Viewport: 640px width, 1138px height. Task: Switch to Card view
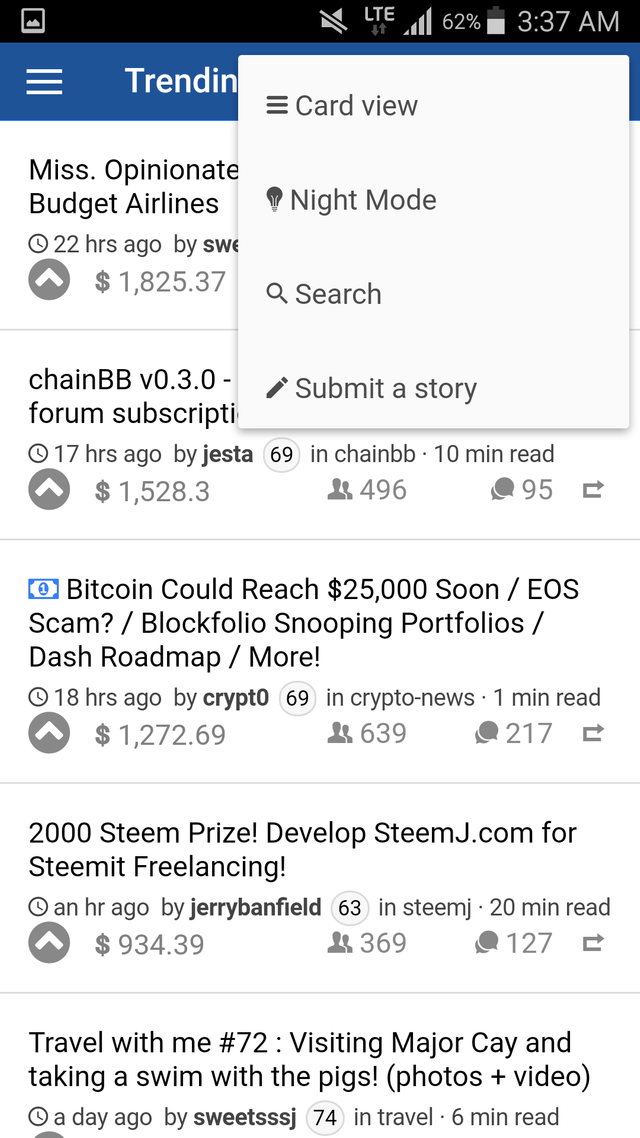pyautogui.click(x=342, y=106)
